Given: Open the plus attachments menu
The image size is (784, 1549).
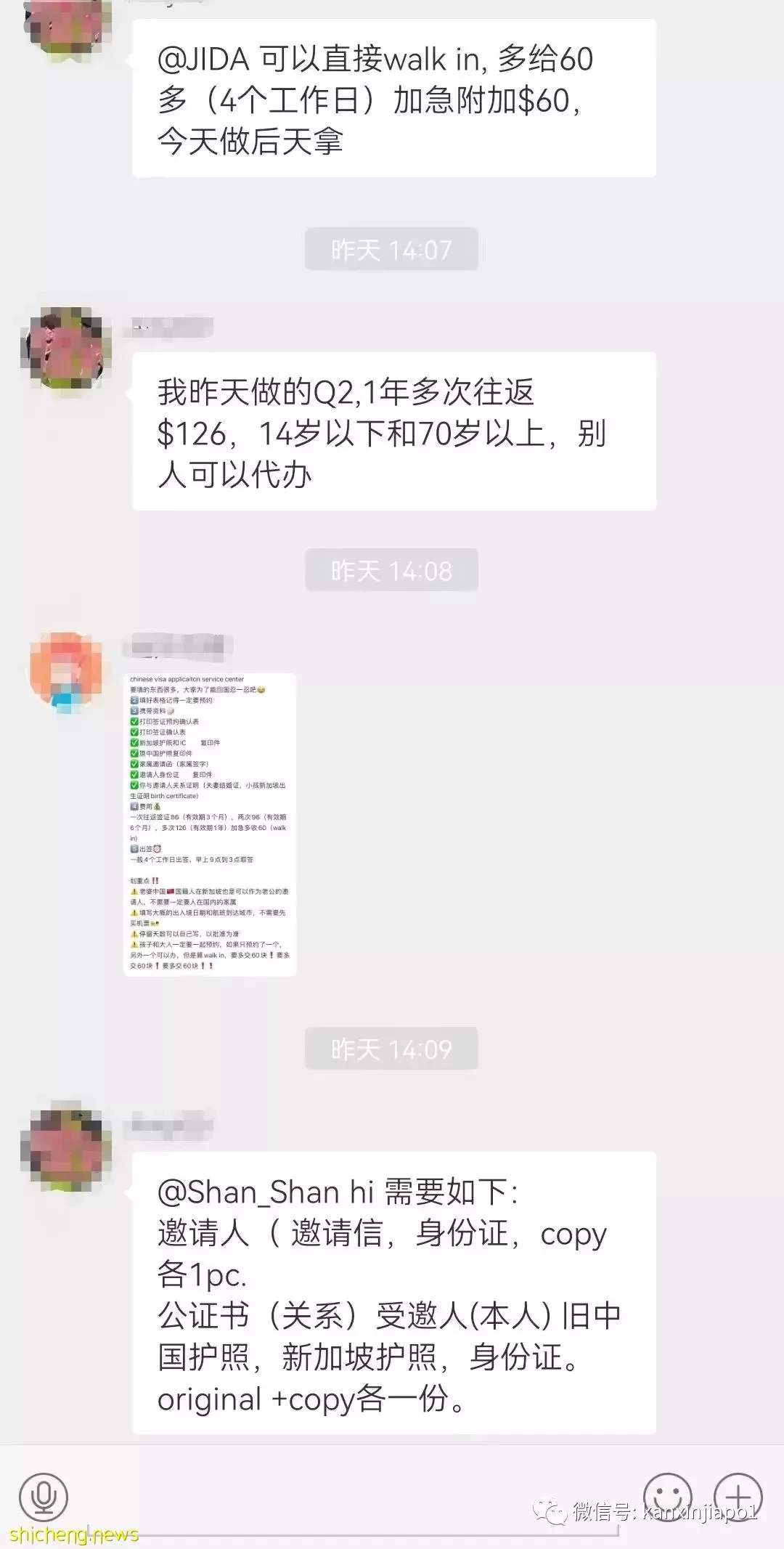Looking at the screenshot, I should 738,1496.
